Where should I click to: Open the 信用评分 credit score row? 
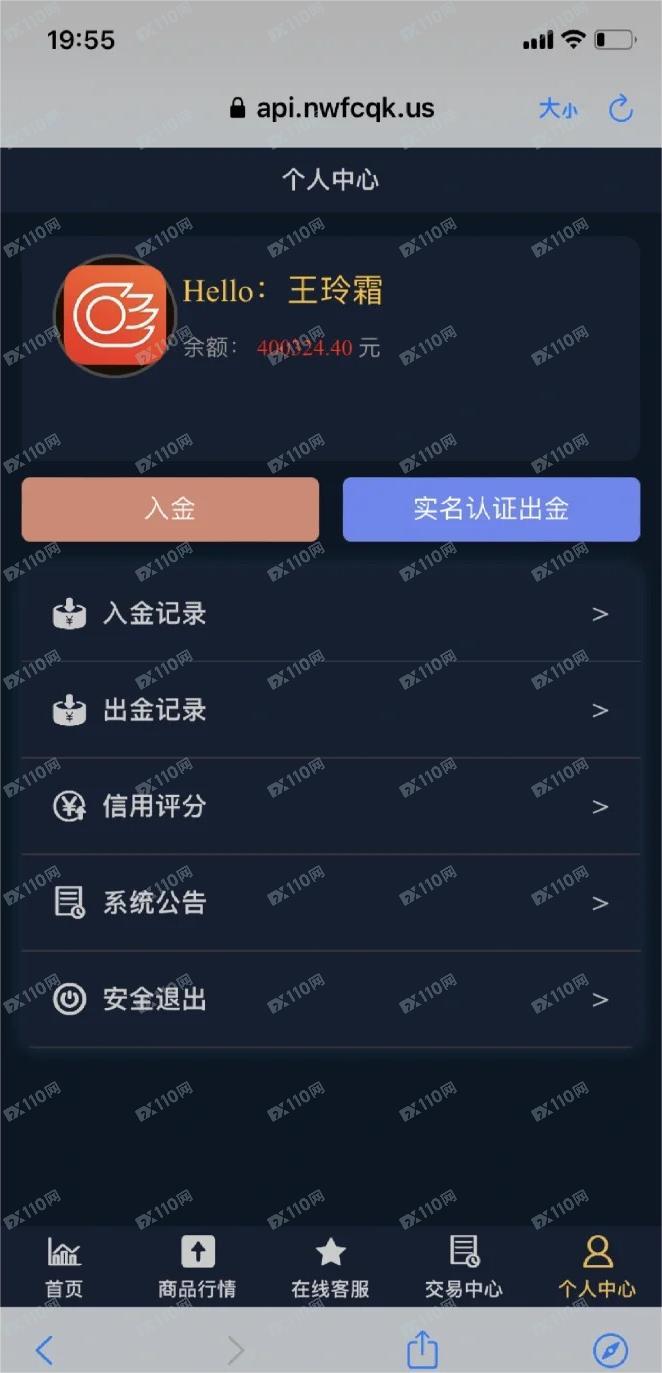click(330, 806)
